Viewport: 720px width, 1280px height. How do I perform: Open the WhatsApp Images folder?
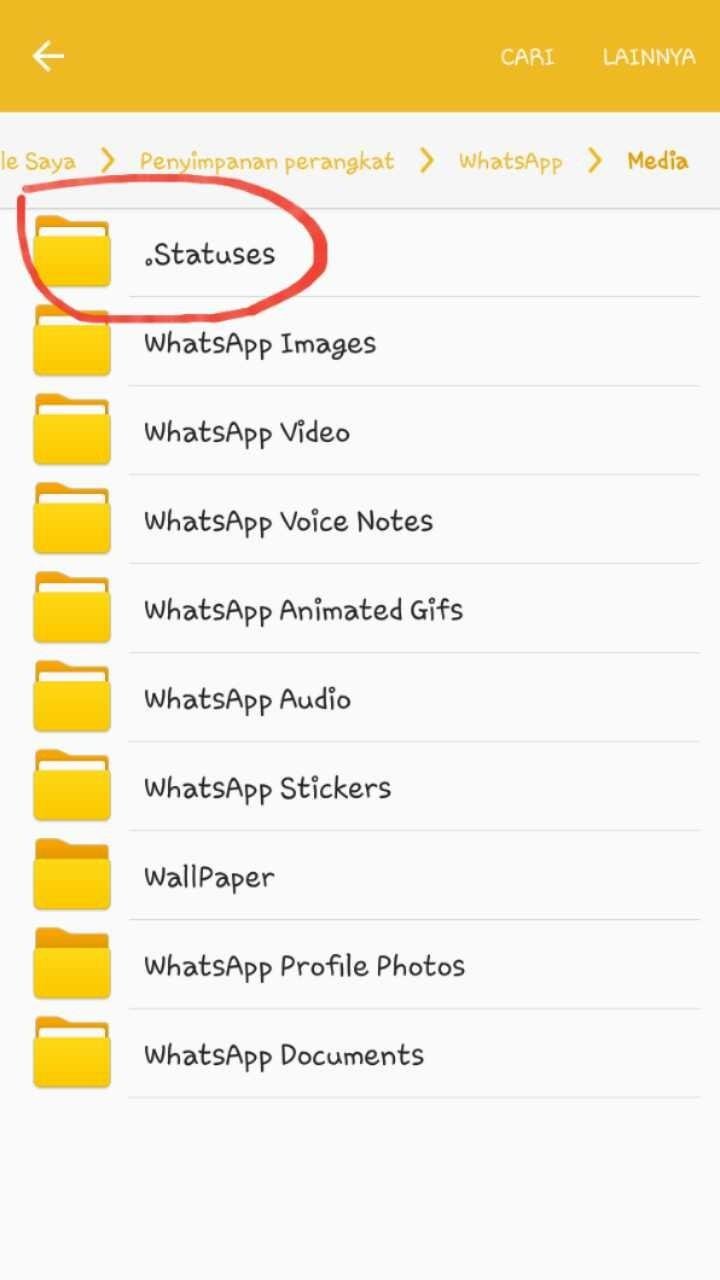point(360,342)
